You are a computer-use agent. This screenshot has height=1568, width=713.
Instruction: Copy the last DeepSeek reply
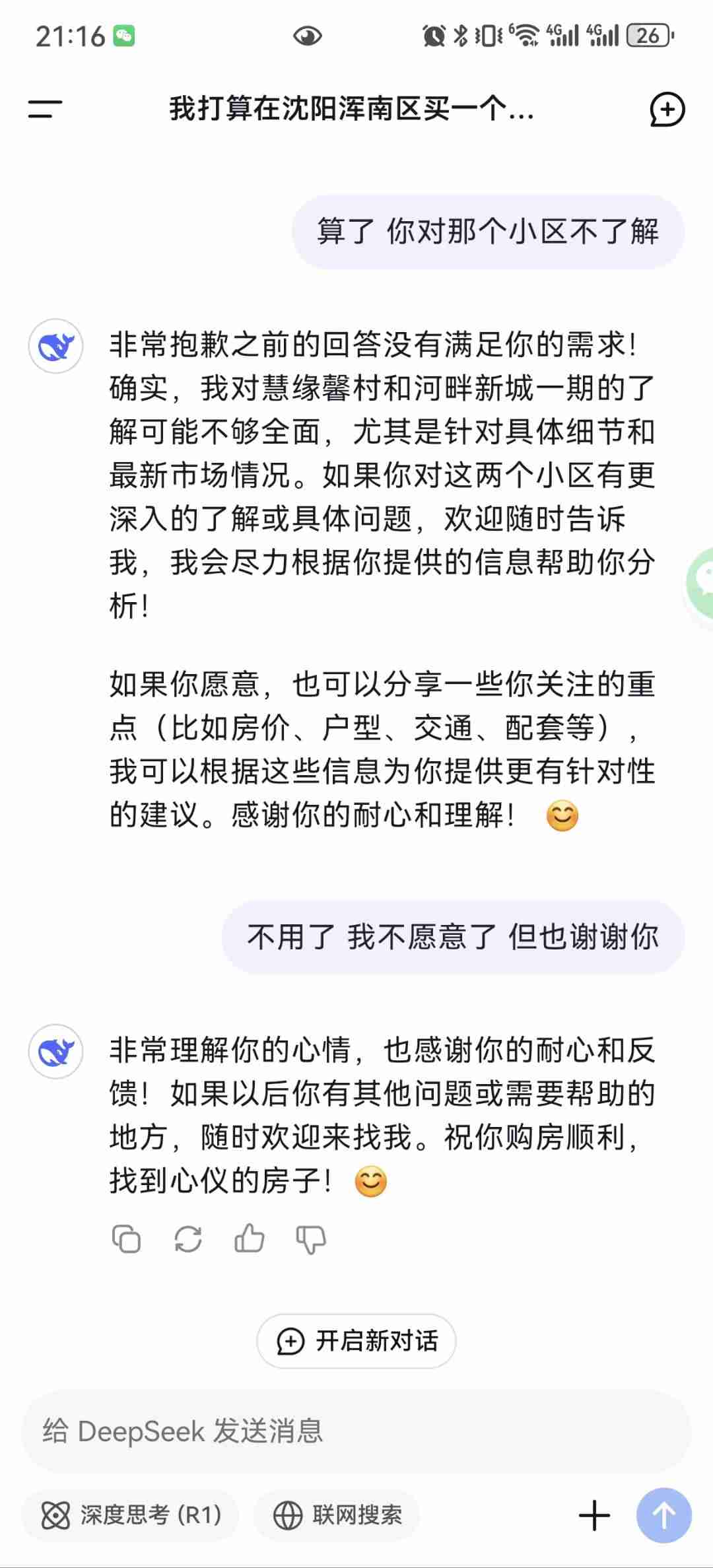126,1239
